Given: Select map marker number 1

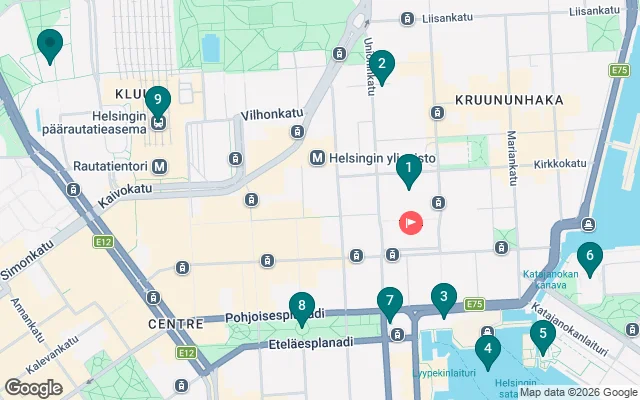Looking at the screenshot, I should [x=407, y=172].
